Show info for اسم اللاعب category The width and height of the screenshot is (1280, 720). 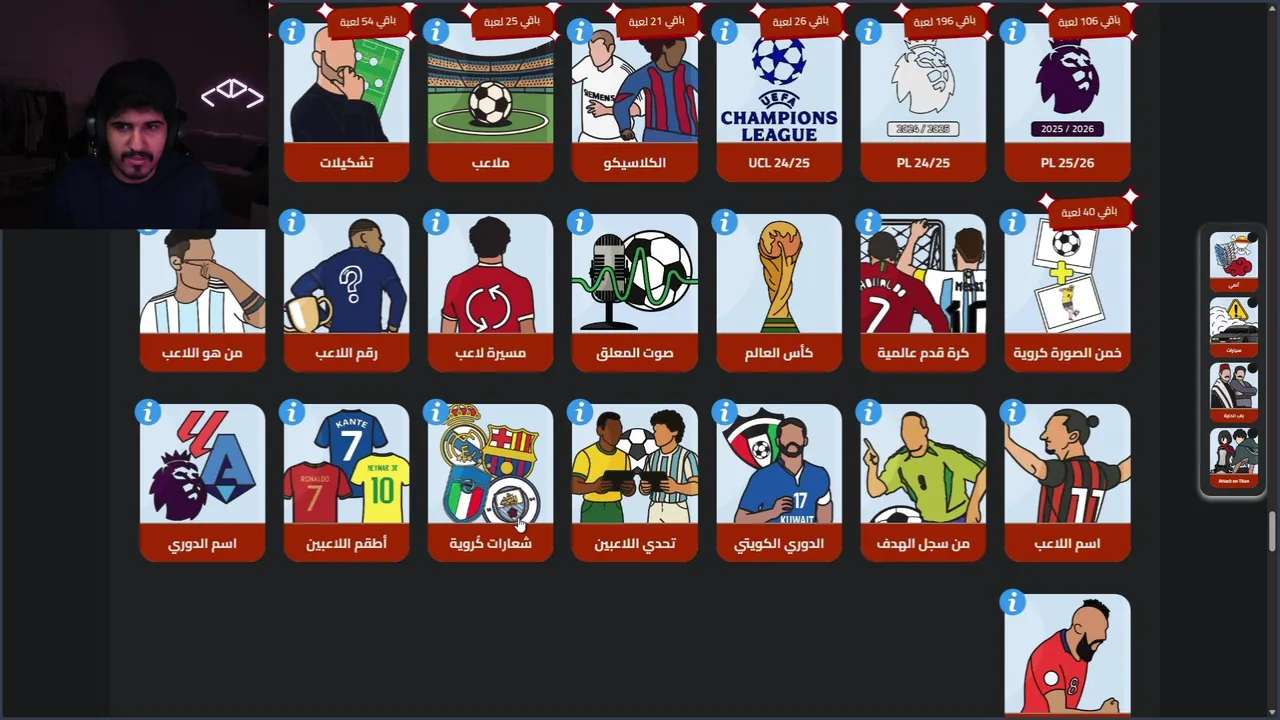point(1013,412)
